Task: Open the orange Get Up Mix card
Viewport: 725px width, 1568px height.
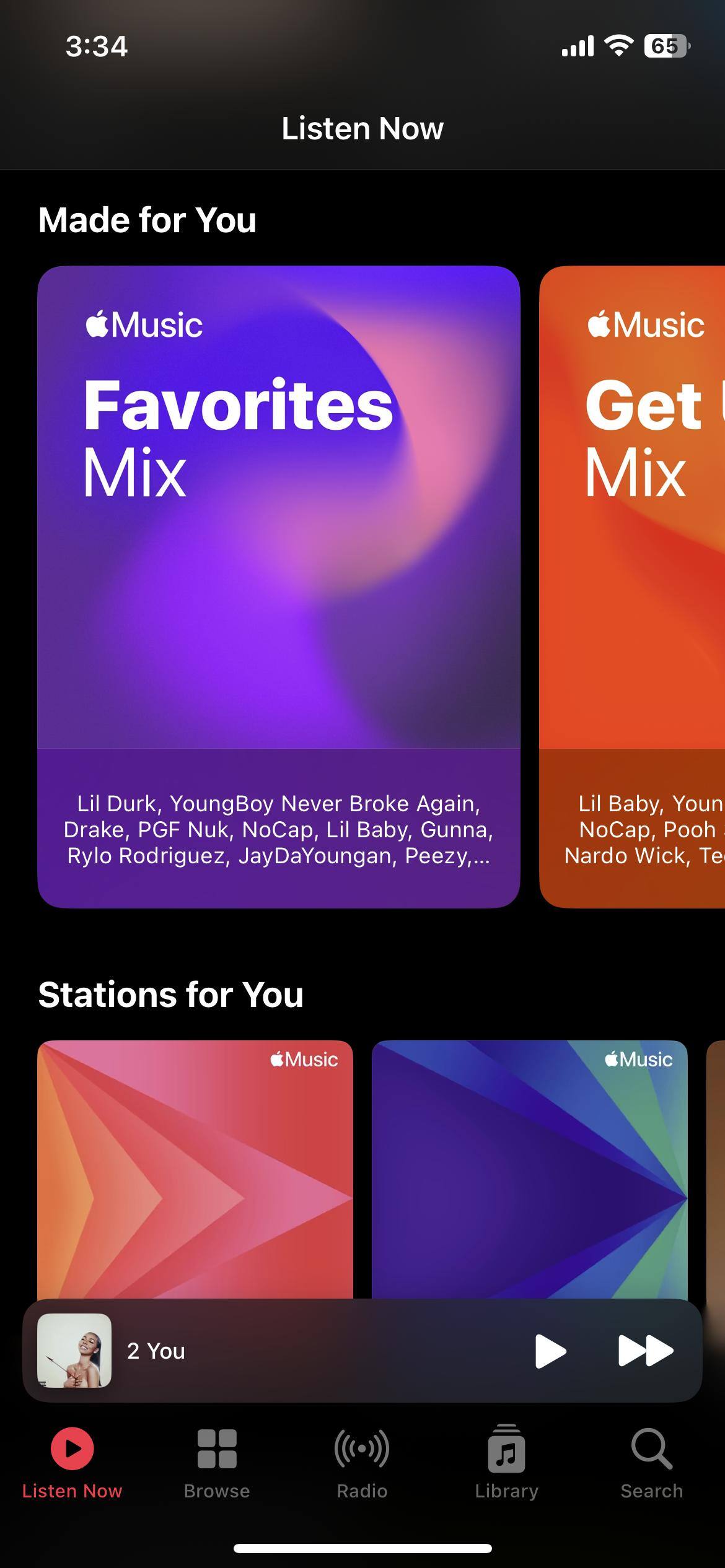Action: click(632, 586)
